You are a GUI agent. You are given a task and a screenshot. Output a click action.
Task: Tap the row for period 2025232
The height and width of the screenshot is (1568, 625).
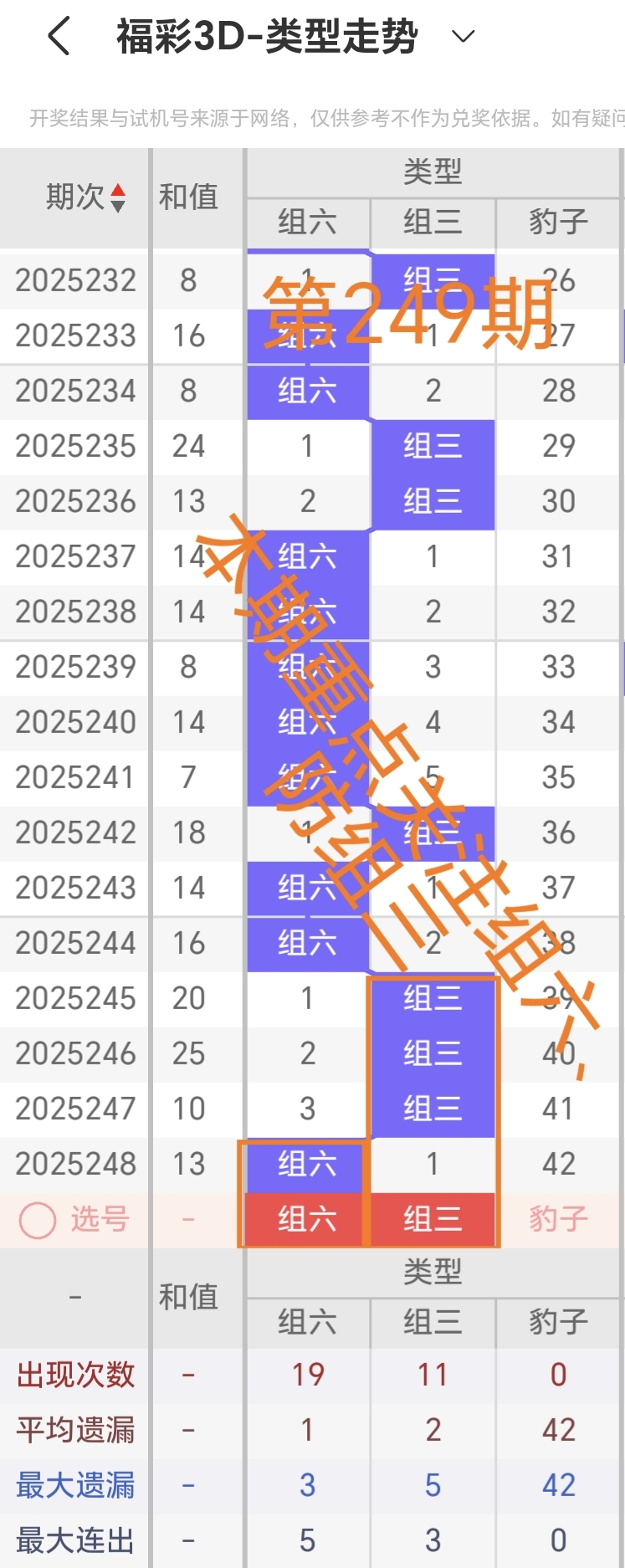tap(74, 279)
